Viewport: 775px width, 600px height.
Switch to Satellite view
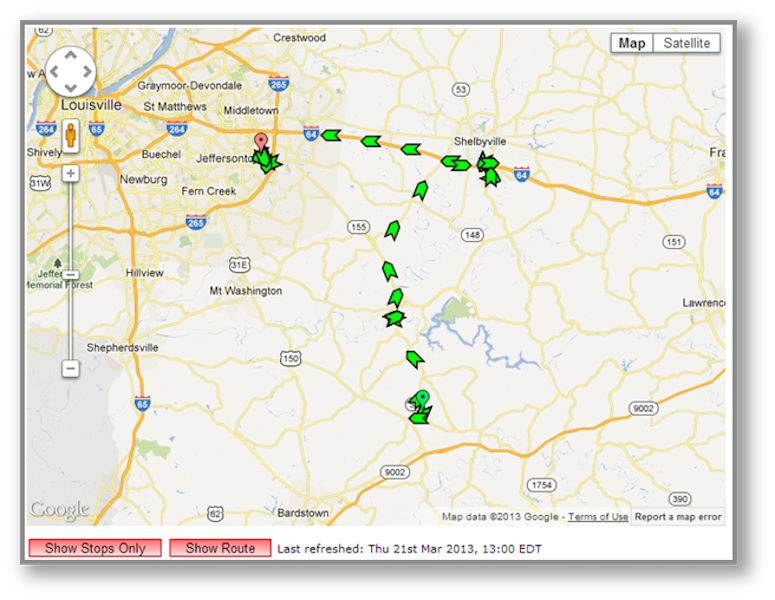[x=687, y=43]
